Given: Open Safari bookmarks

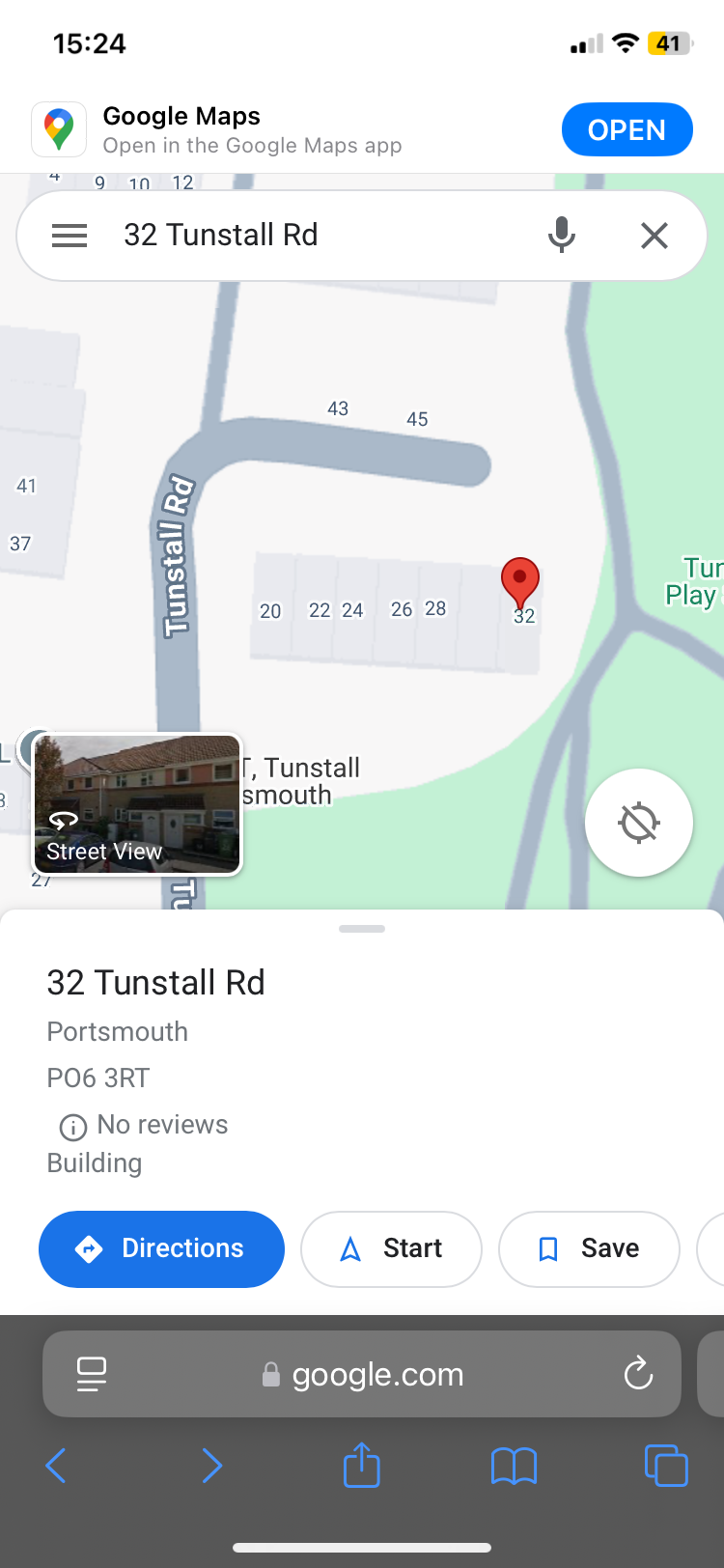Looking at the screenshot, I should [x=514, y=1466].
